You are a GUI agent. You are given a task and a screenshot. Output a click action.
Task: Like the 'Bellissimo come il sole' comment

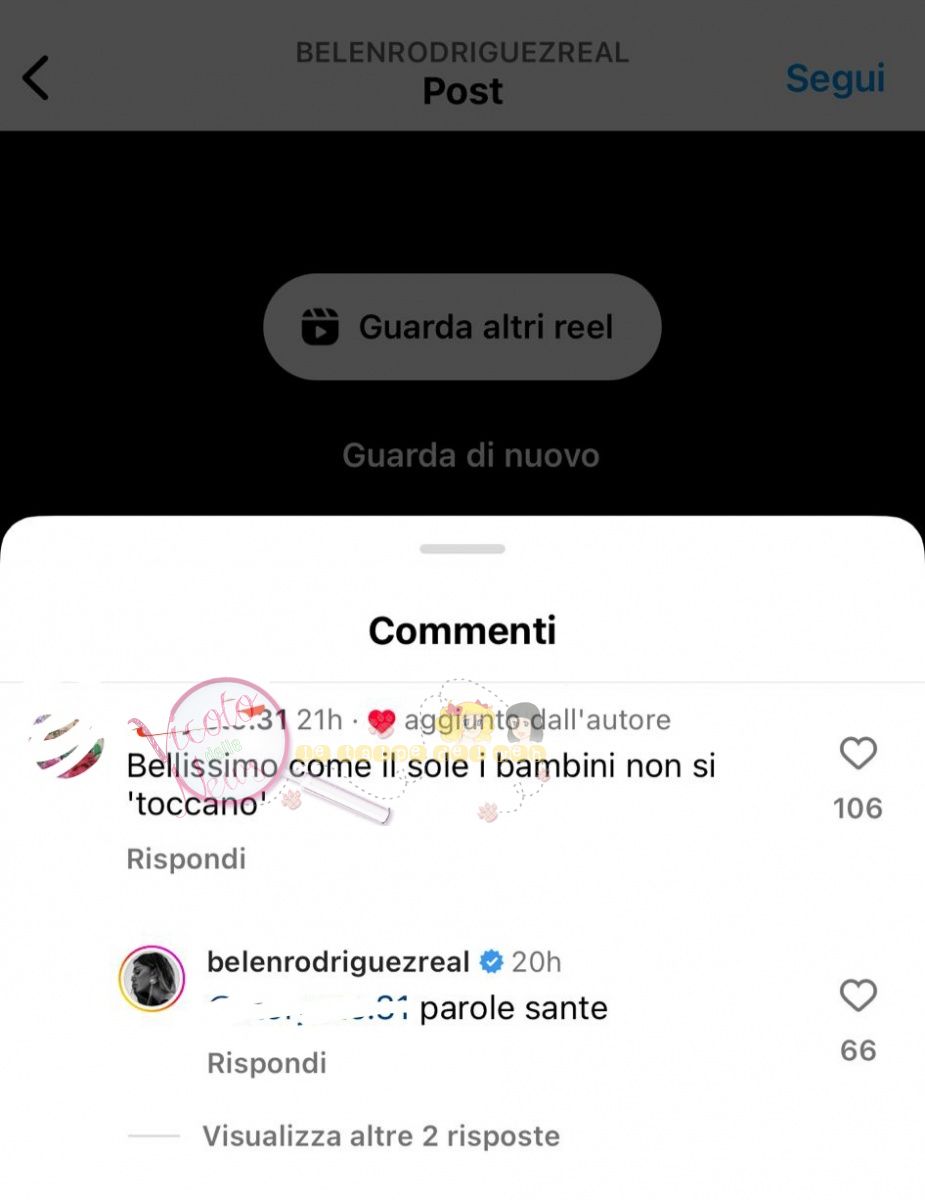tap(857, 754)
